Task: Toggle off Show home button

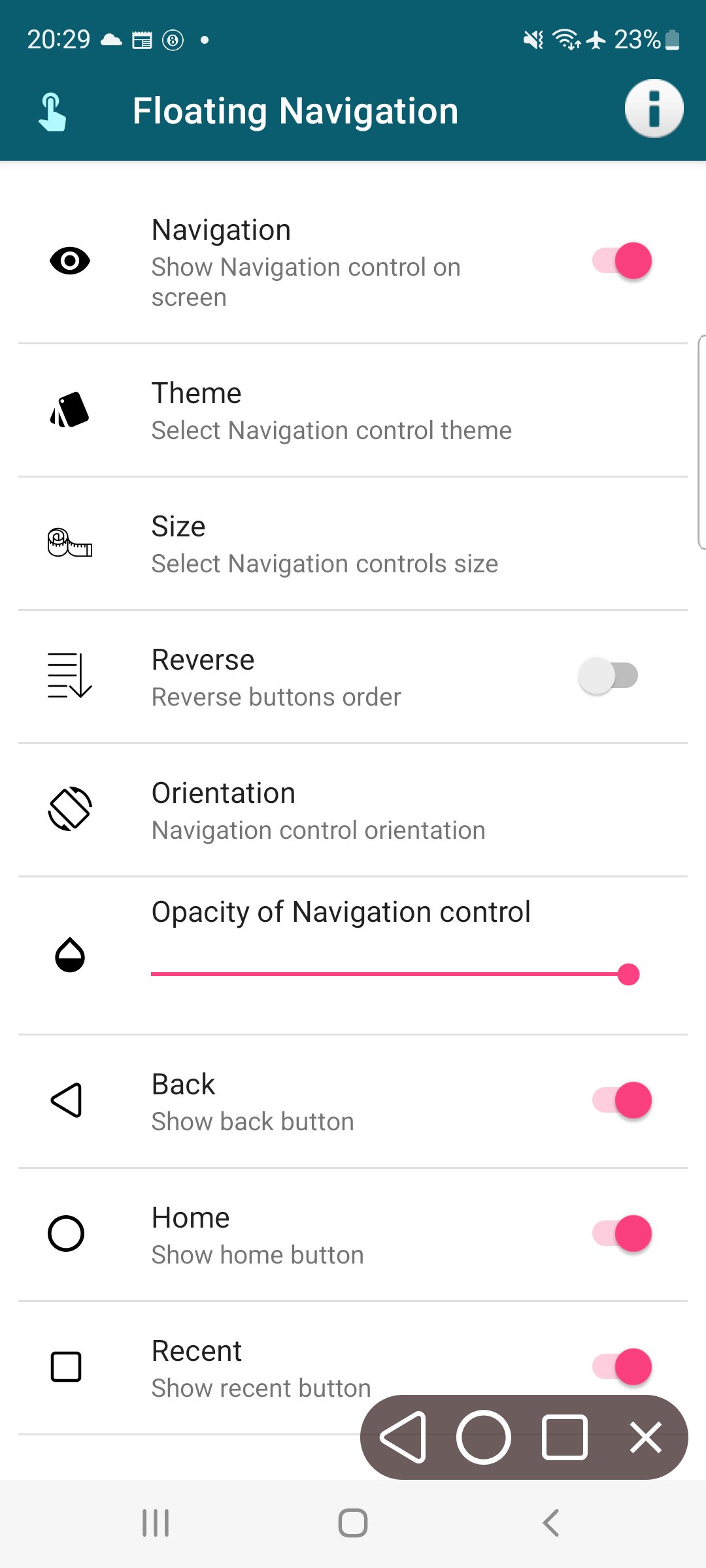Action: coord(622,1233)
